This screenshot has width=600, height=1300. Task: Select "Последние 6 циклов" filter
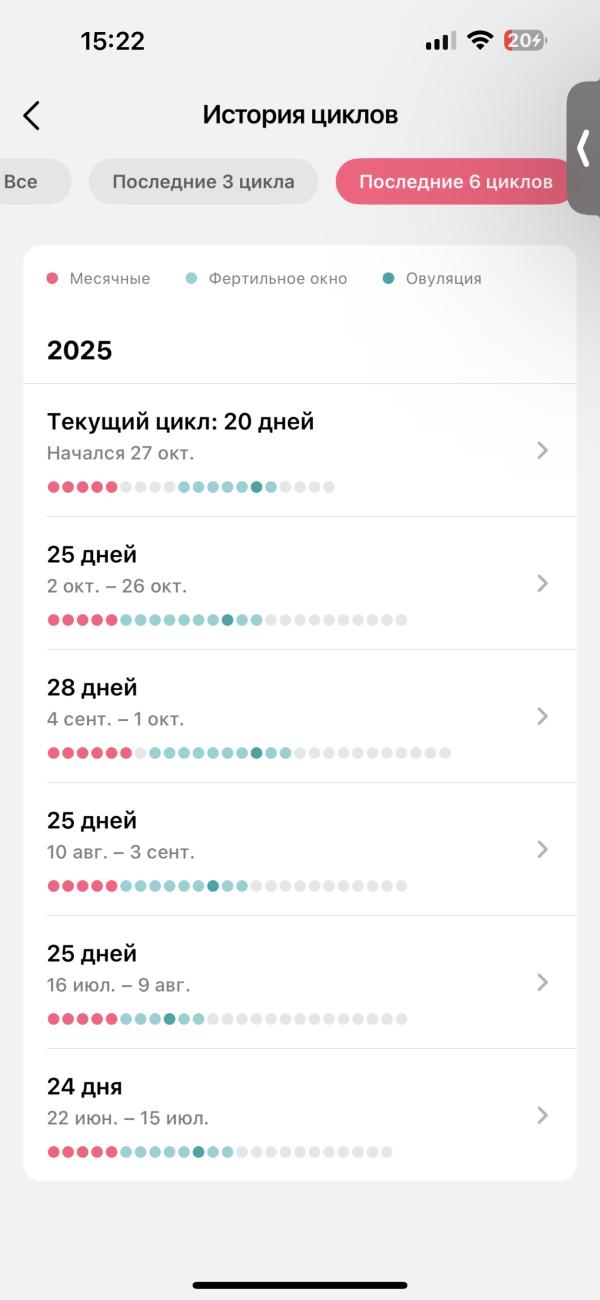pyautogui.click(x=455, y=182)
